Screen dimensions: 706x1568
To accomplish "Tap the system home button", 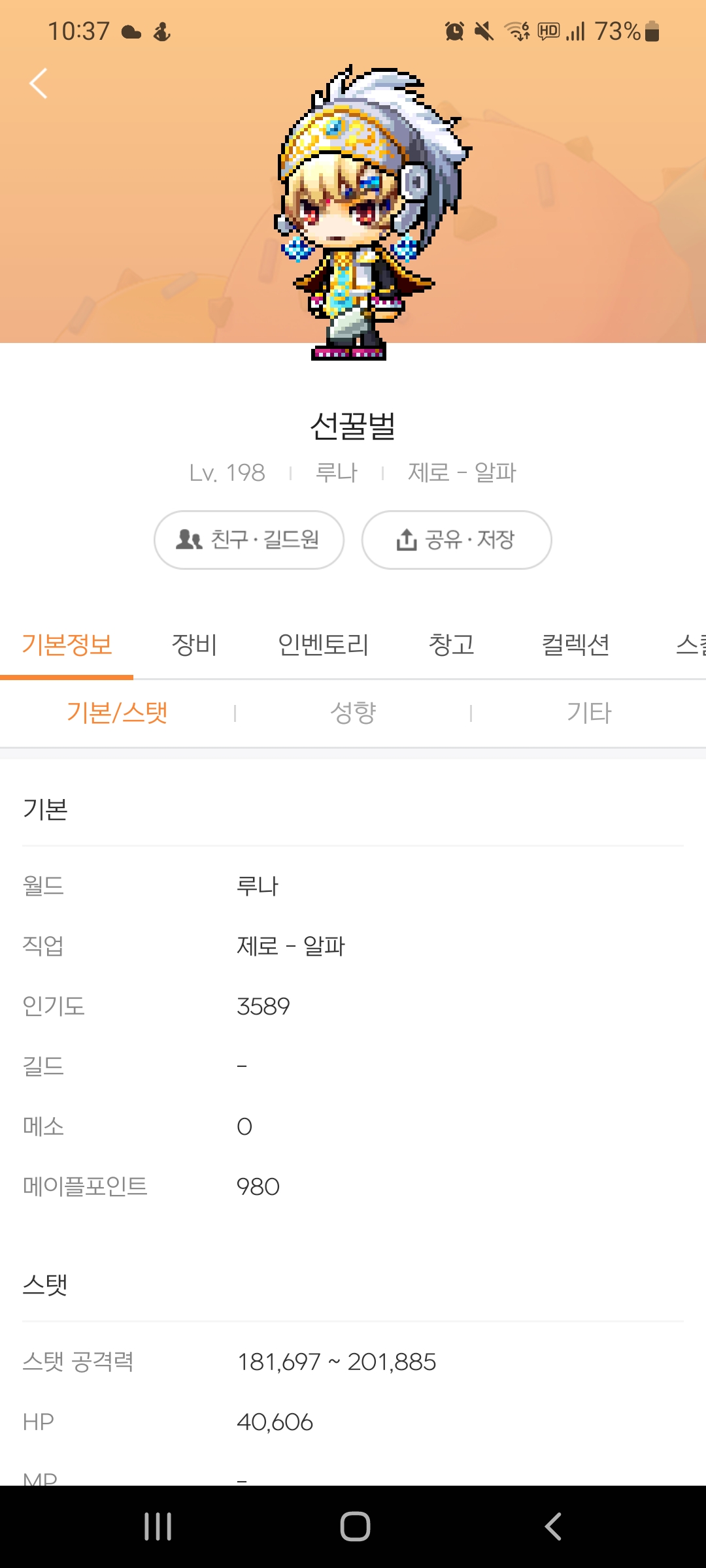I will (x=355, y=1526).
